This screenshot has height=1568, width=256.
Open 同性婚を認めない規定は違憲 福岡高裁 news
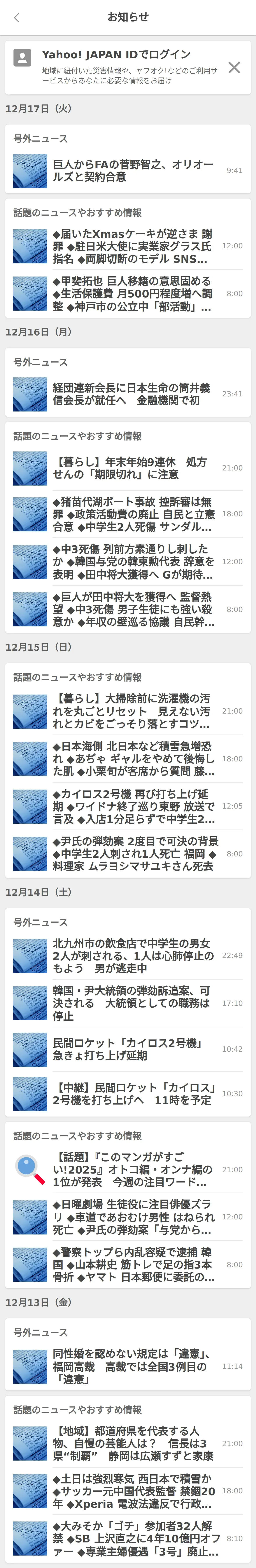[x=128, y=1367]
